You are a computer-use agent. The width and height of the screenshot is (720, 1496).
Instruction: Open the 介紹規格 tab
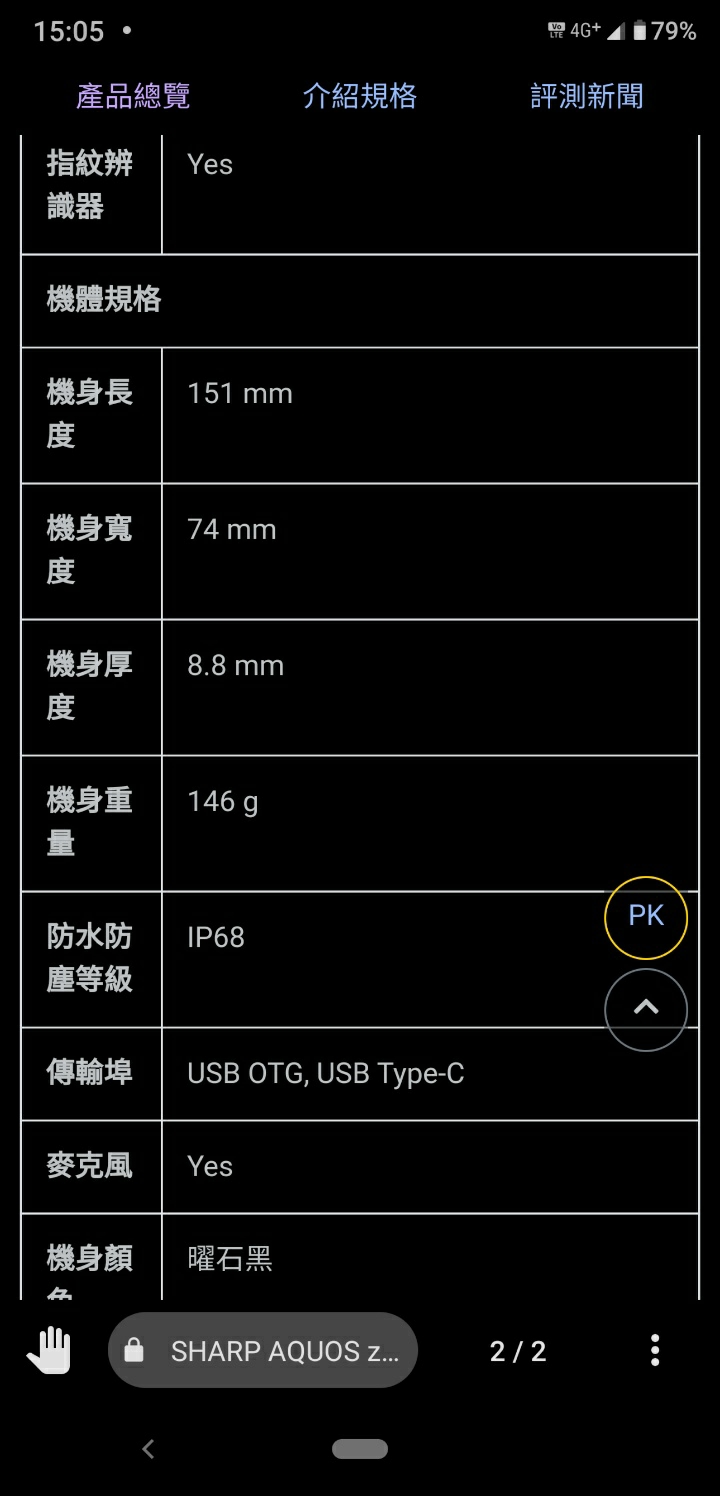click(x=360, y=96)
